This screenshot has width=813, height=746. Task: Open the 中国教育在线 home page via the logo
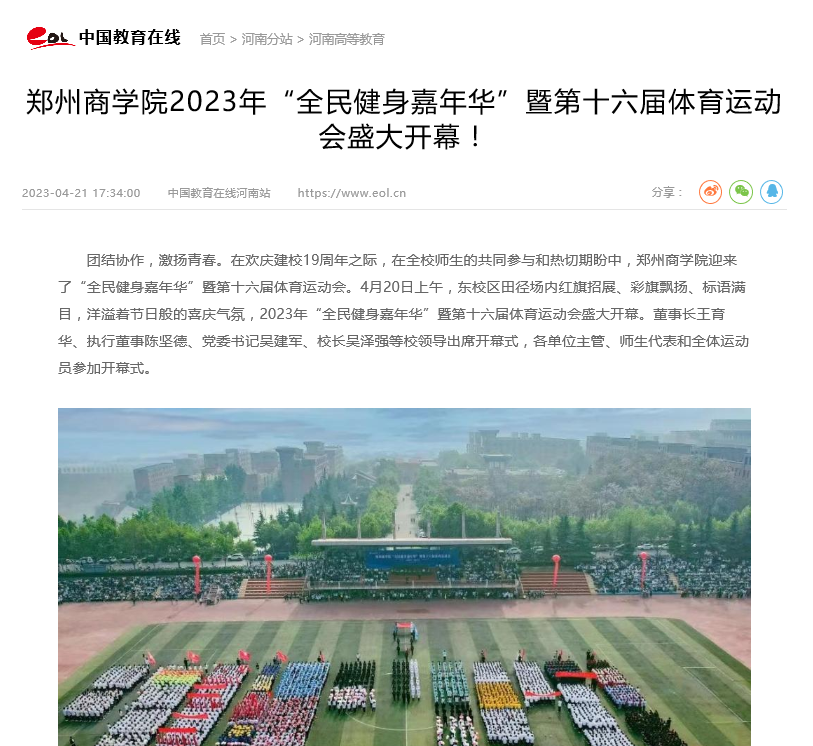(x=104, y=38)
